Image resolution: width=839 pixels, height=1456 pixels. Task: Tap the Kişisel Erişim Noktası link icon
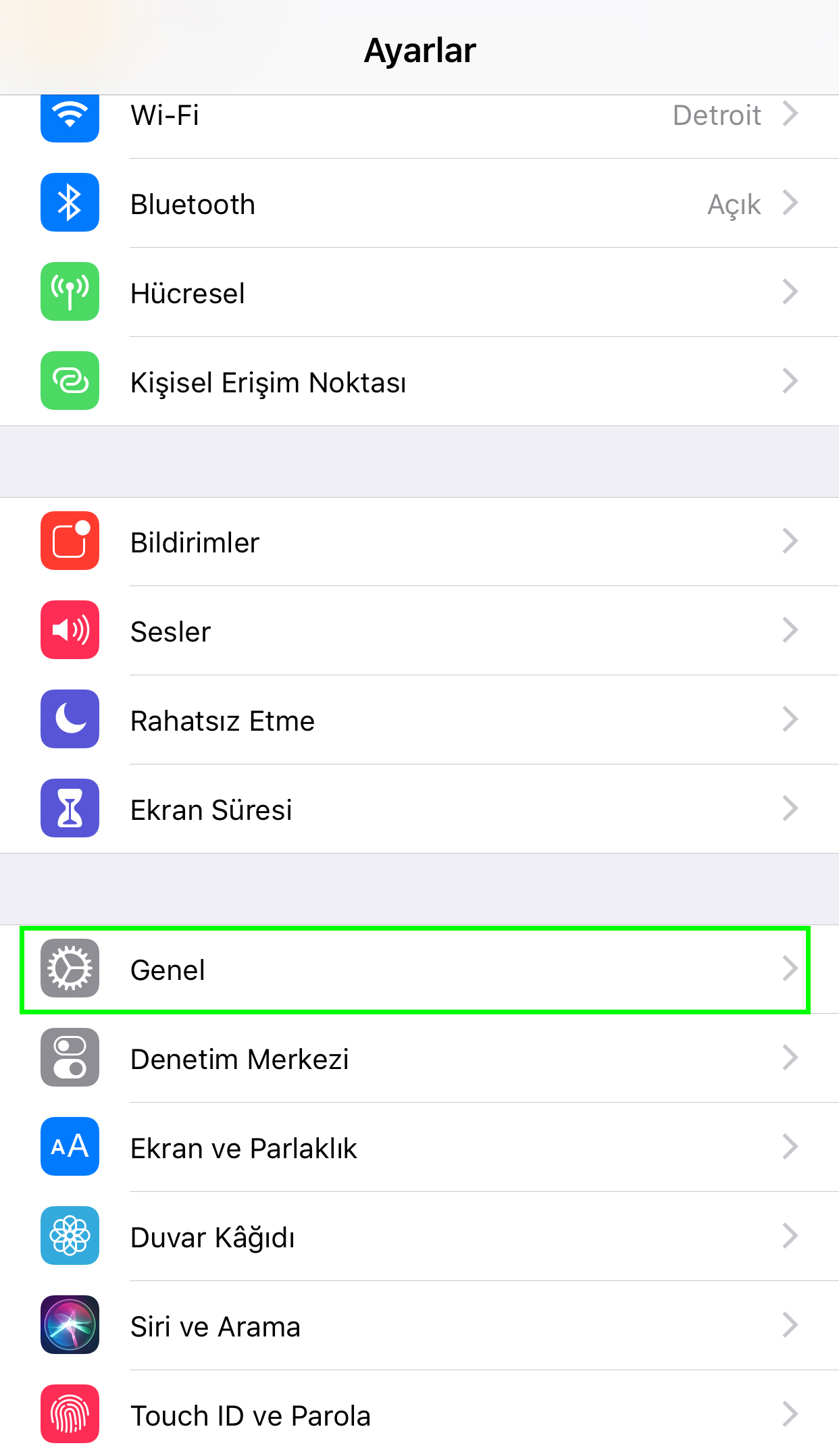pyautogui.click(x=70, y=381)
